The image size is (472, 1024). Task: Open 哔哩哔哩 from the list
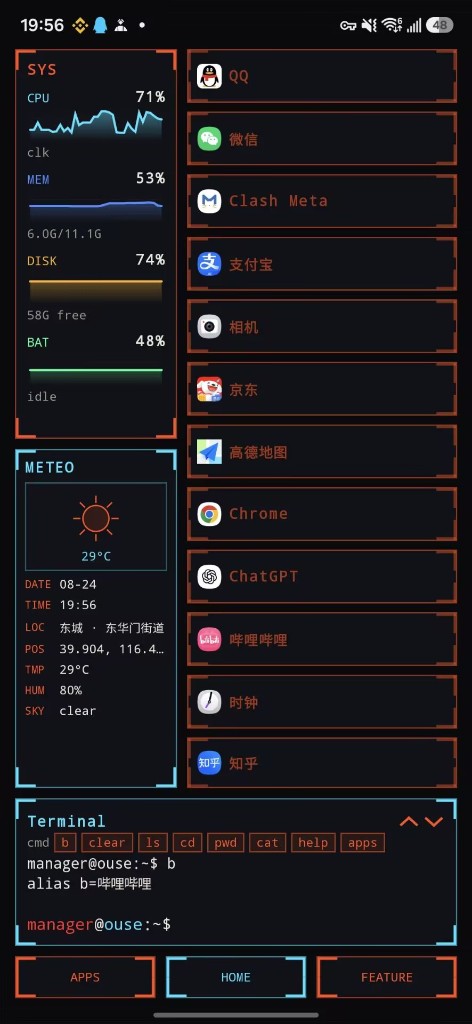[x=322, y=639]
